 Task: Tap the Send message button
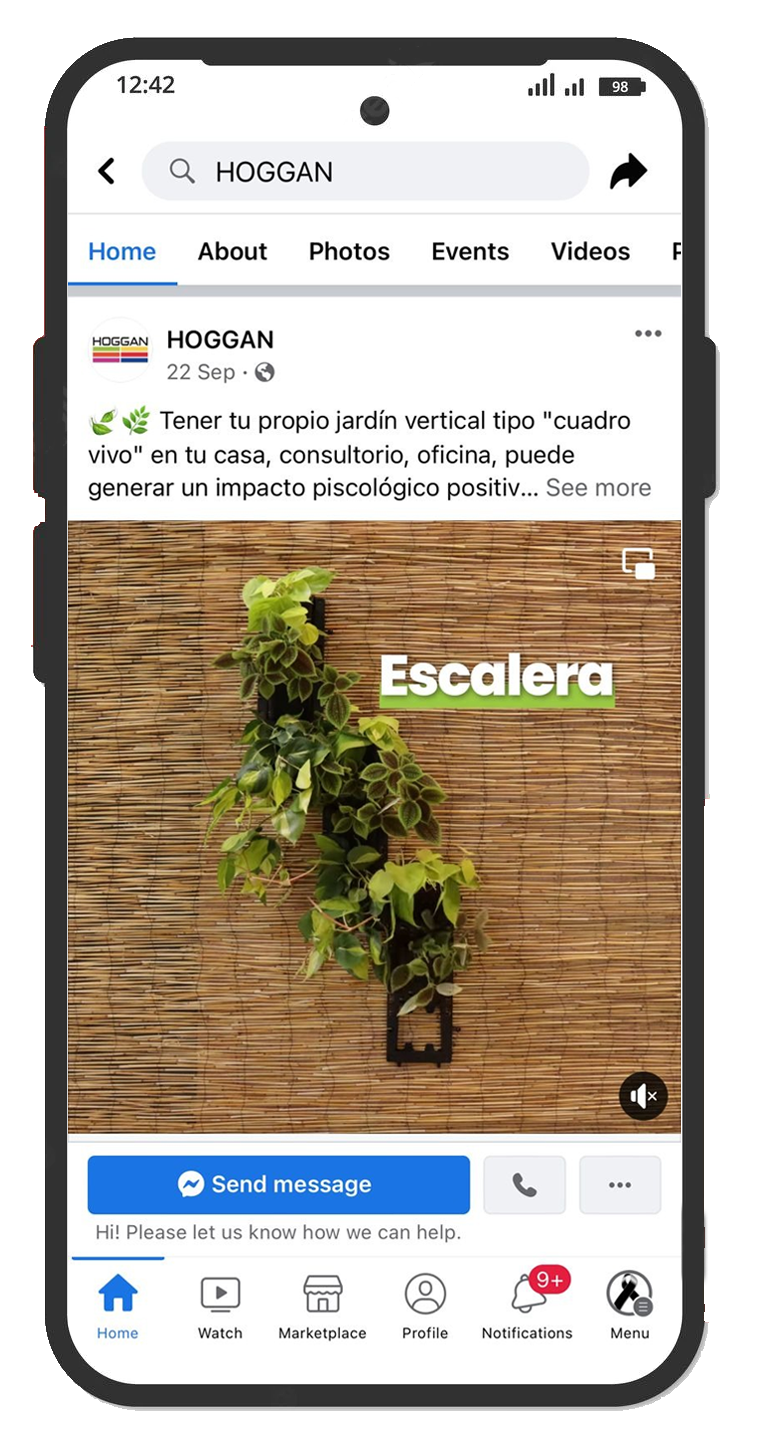click(x=278, y=1185)
